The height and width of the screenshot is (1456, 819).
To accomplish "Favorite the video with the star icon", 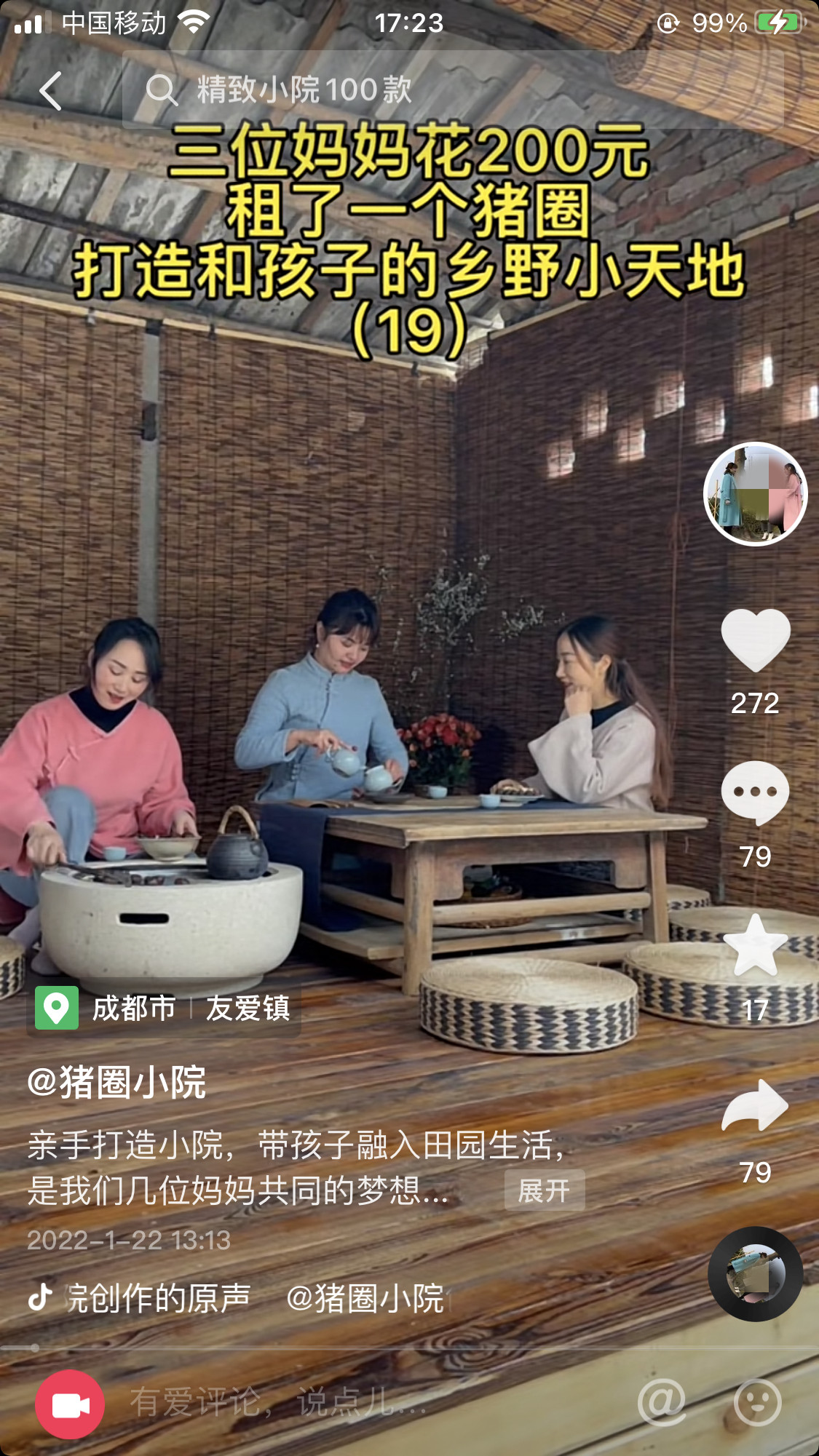I will click(x=755, y=945).
